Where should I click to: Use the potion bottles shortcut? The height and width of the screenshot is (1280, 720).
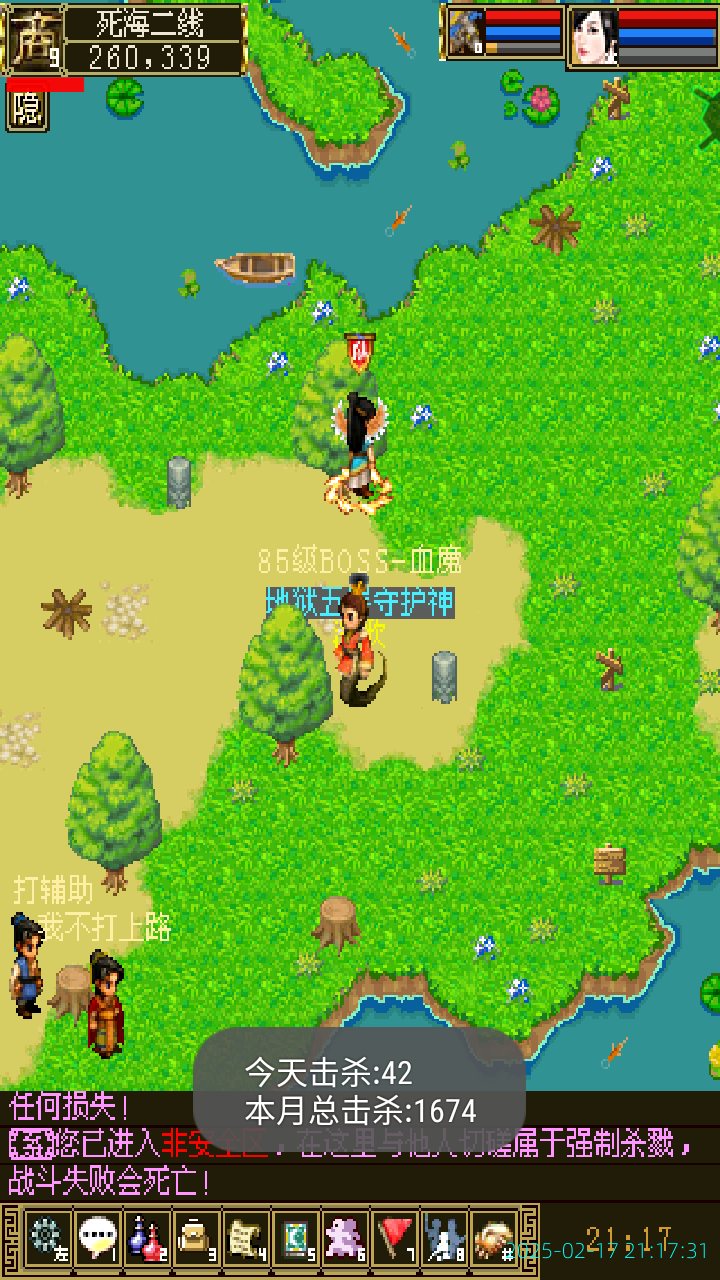[x=147, y=1237]
